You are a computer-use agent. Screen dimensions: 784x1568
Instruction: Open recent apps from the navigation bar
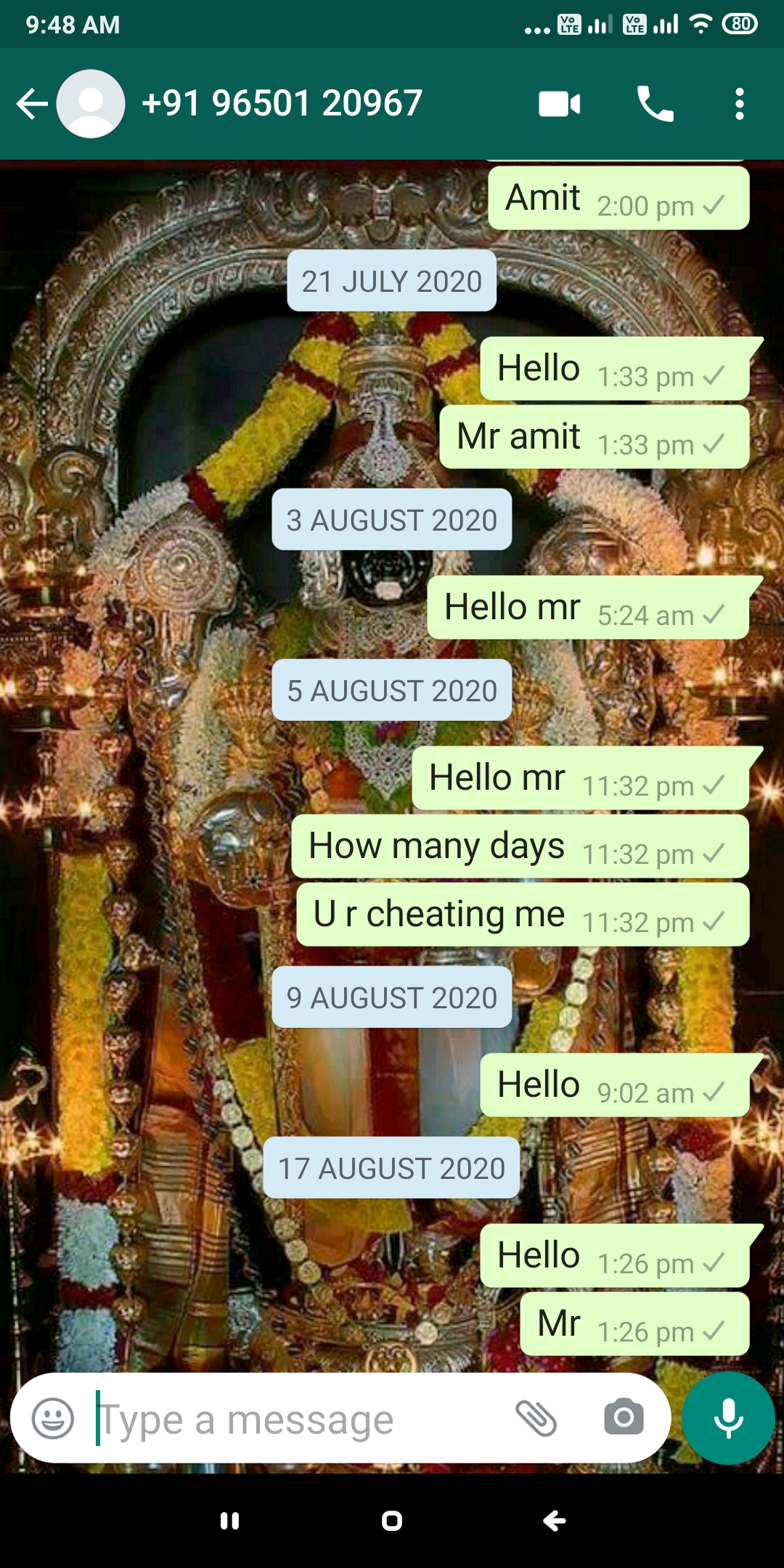coord(229,1521)
